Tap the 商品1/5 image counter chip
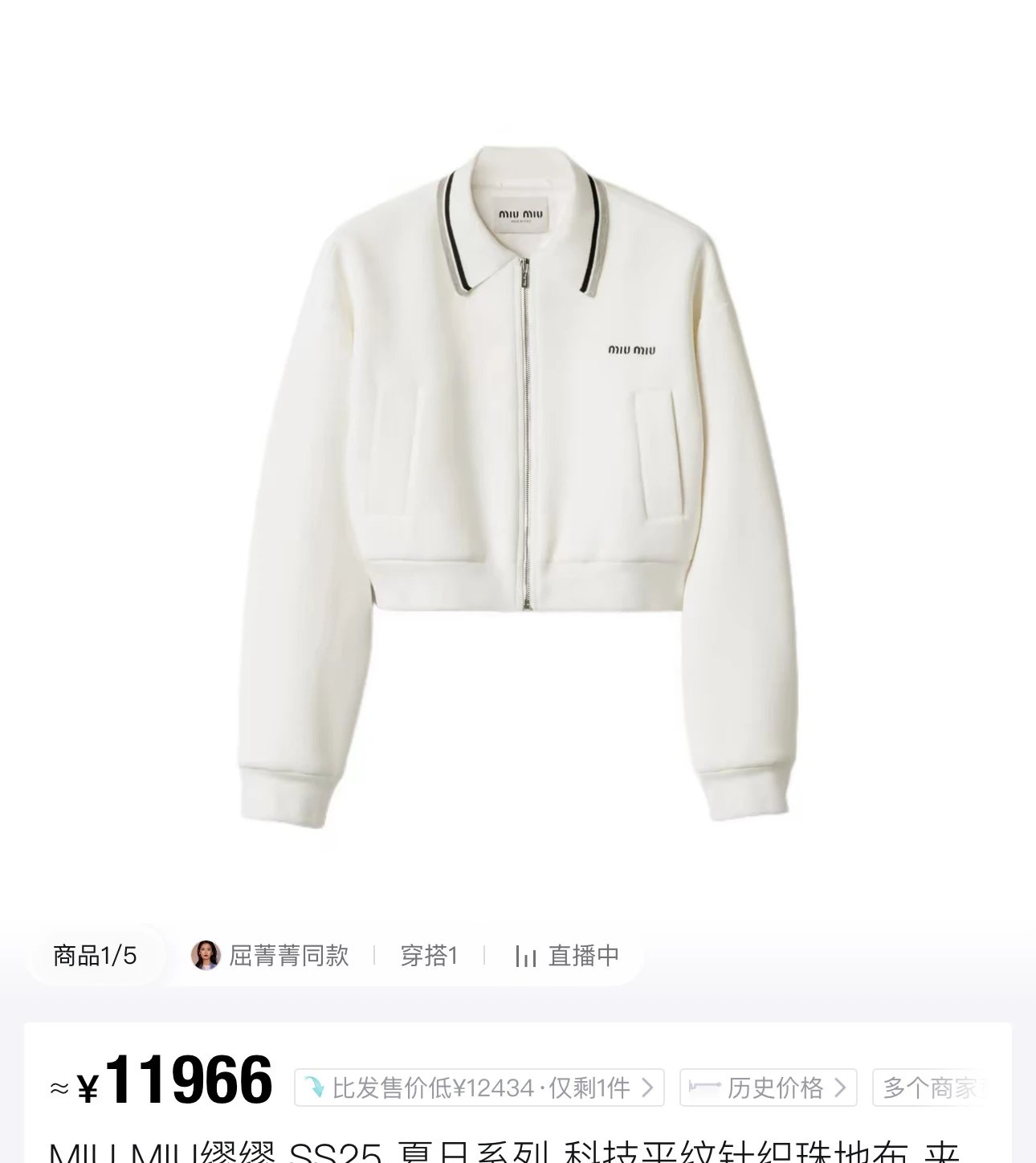 95,956
